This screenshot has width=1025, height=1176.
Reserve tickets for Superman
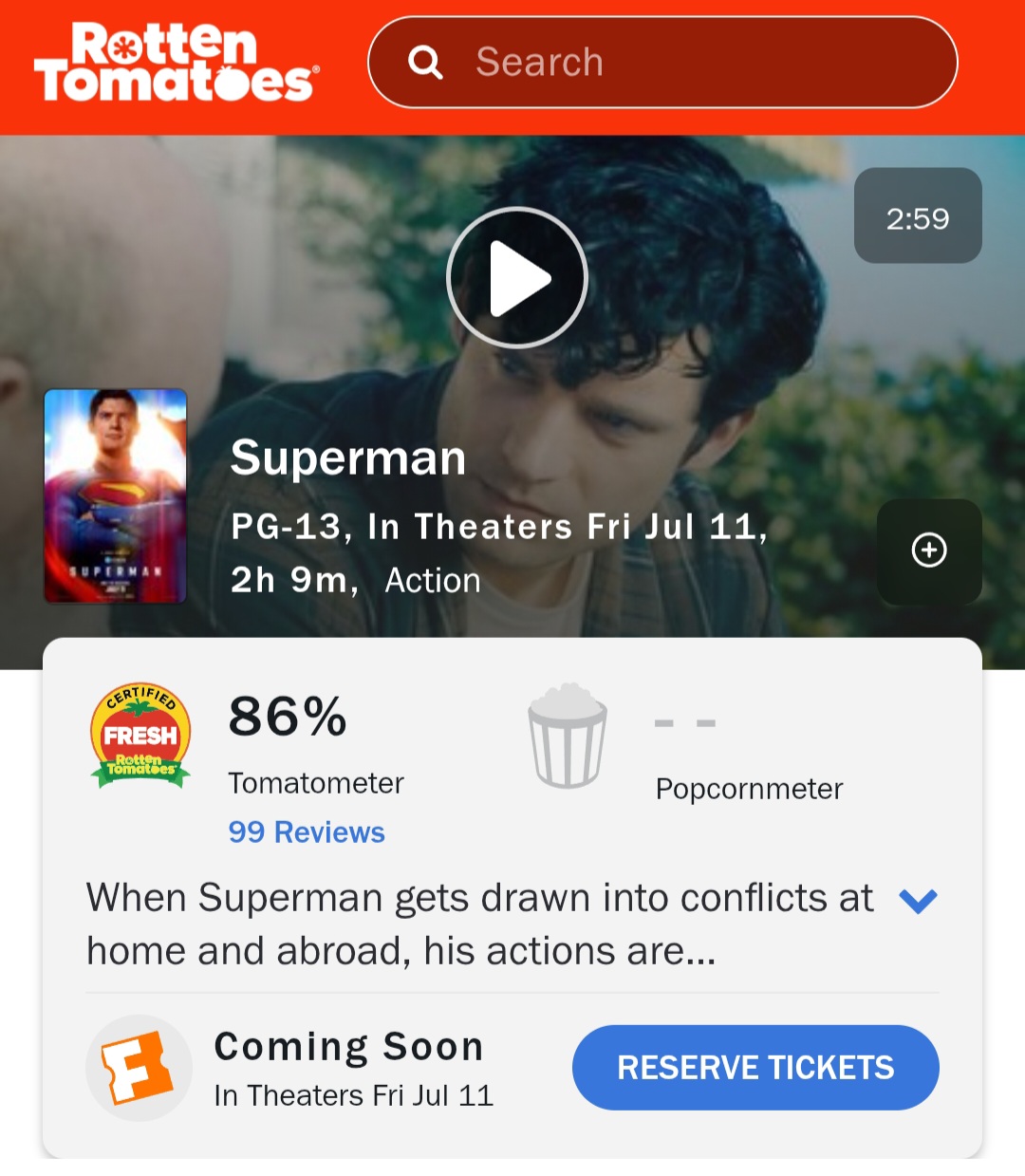tap(755, 1068)
